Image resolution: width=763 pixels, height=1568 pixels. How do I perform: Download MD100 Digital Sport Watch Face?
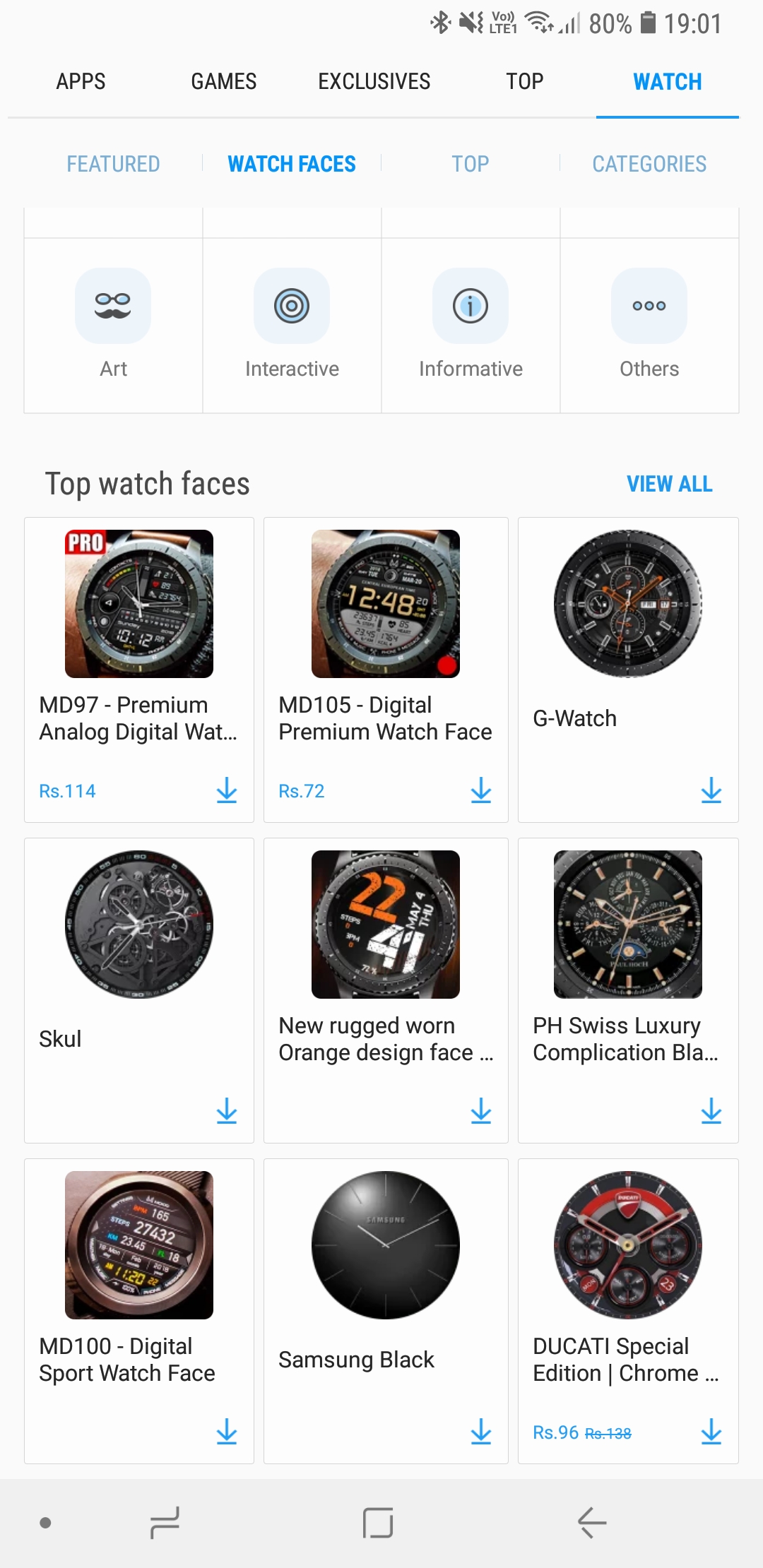point(227,1432)
